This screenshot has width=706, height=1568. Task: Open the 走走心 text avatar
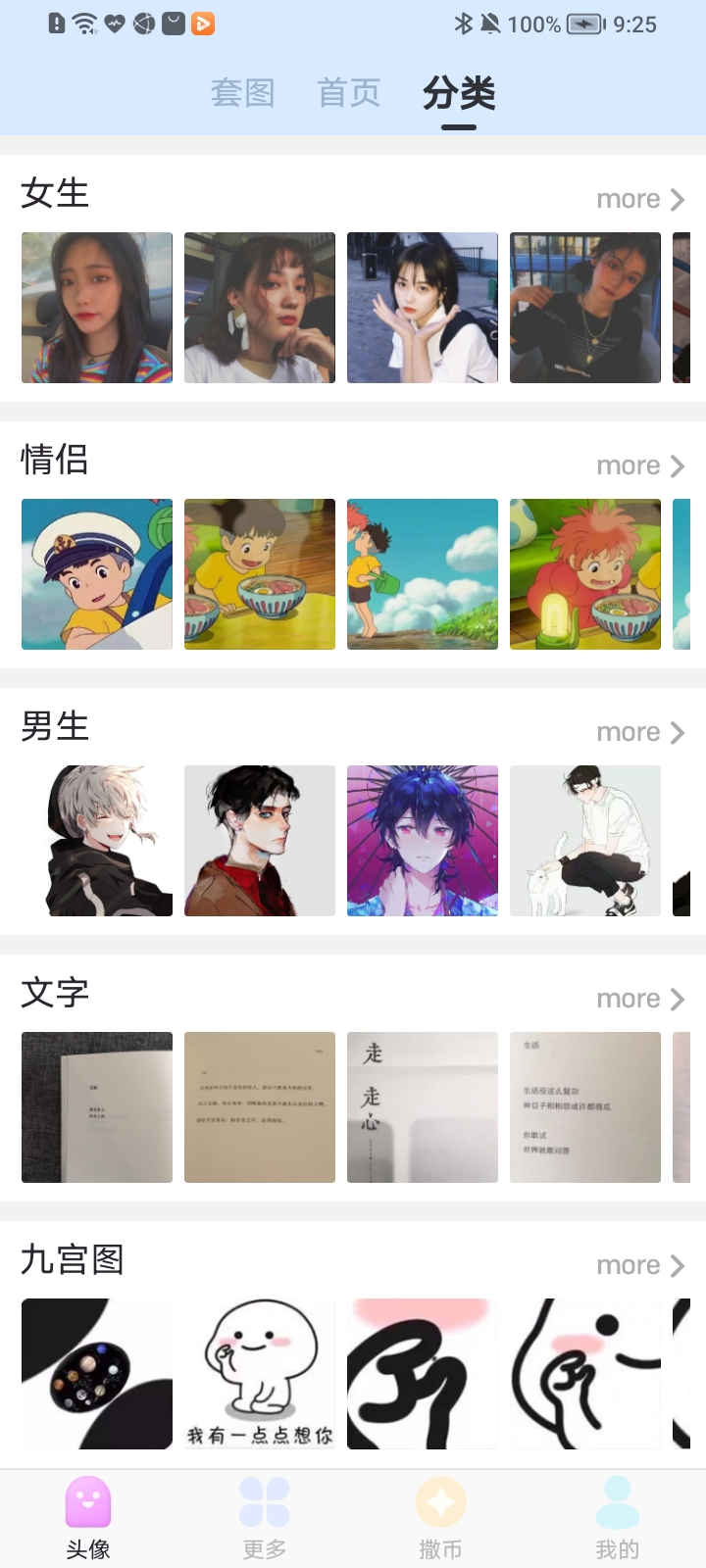tap(423, 1107)
